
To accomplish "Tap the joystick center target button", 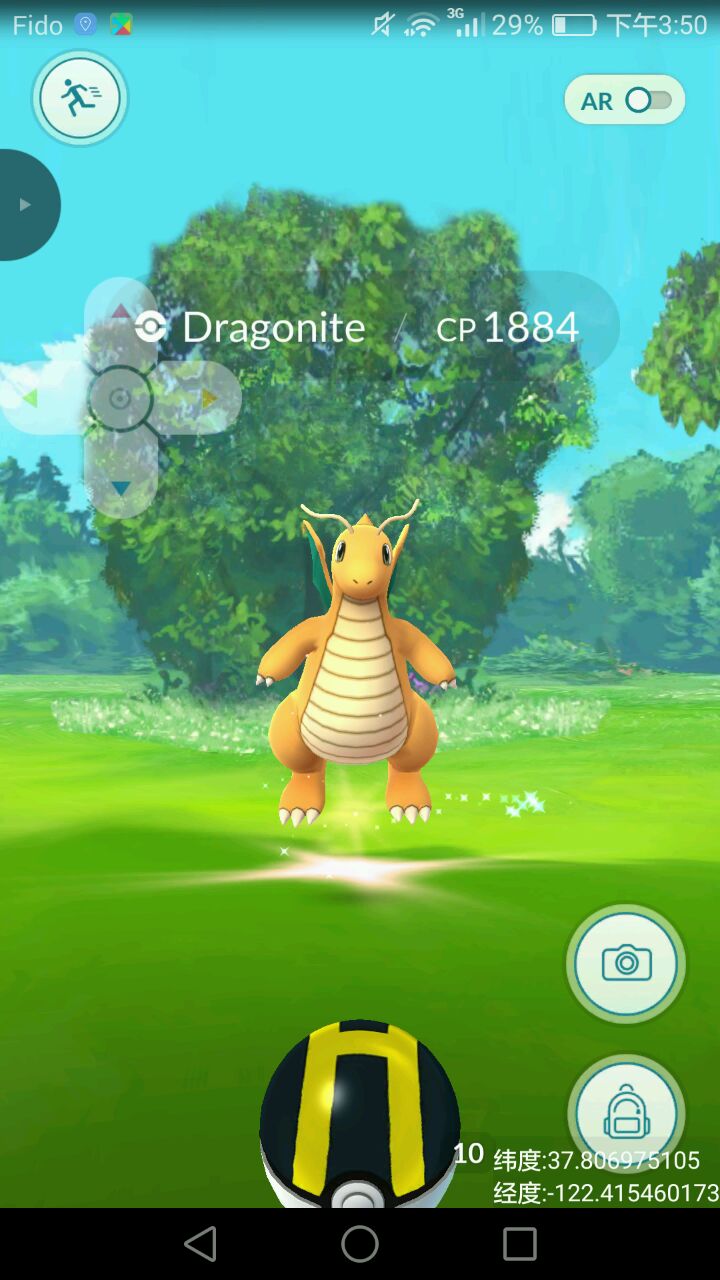I will point(120,399).
